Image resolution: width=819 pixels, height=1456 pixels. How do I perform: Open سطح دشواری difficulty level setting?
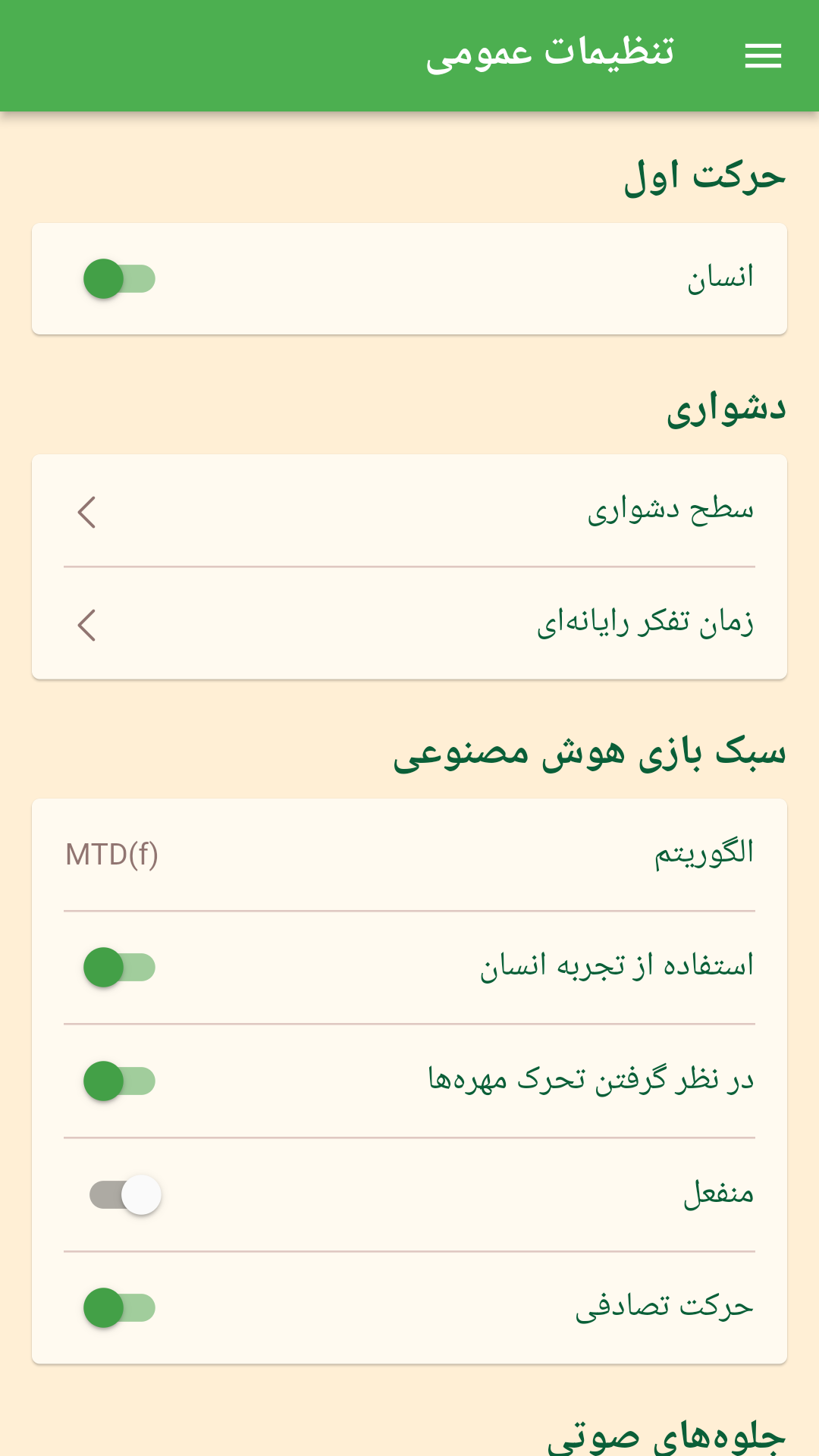click(x=409, y=511)
